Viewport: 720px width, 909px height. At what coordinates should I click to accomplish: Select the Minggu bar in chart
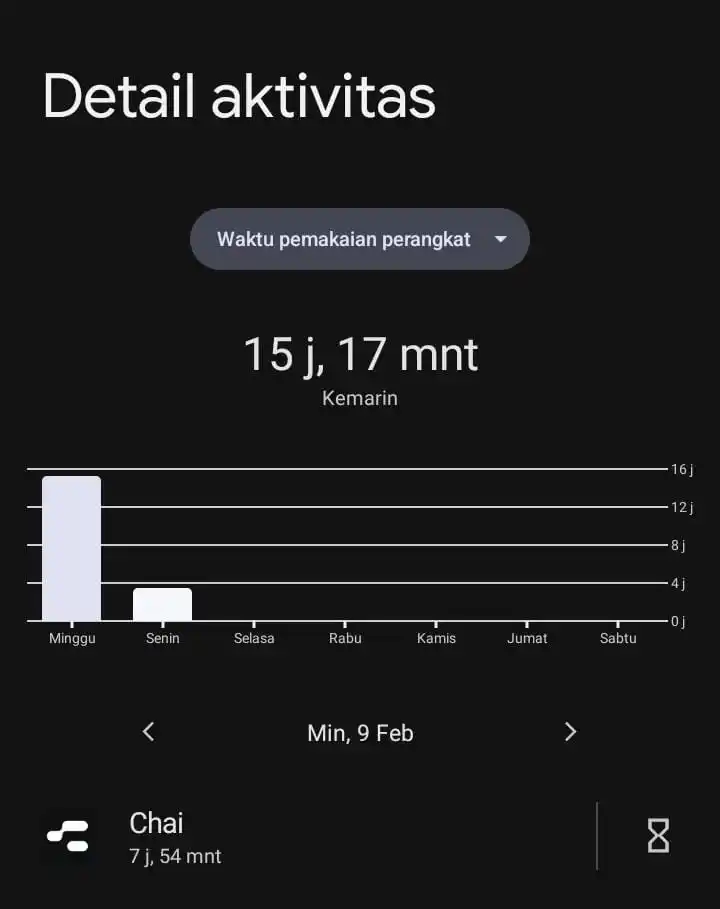pyautogui.click(x=71, y=548)
